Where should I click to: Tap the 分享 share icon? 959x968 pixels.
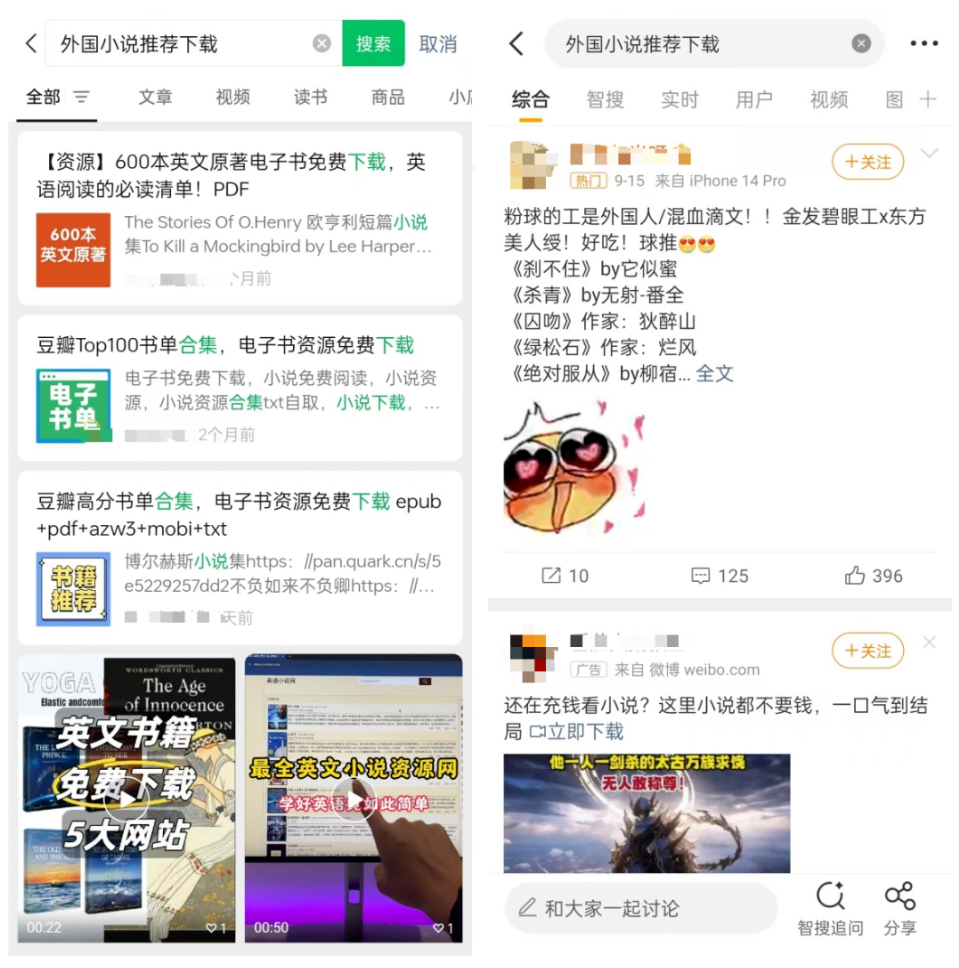point(900,908)
